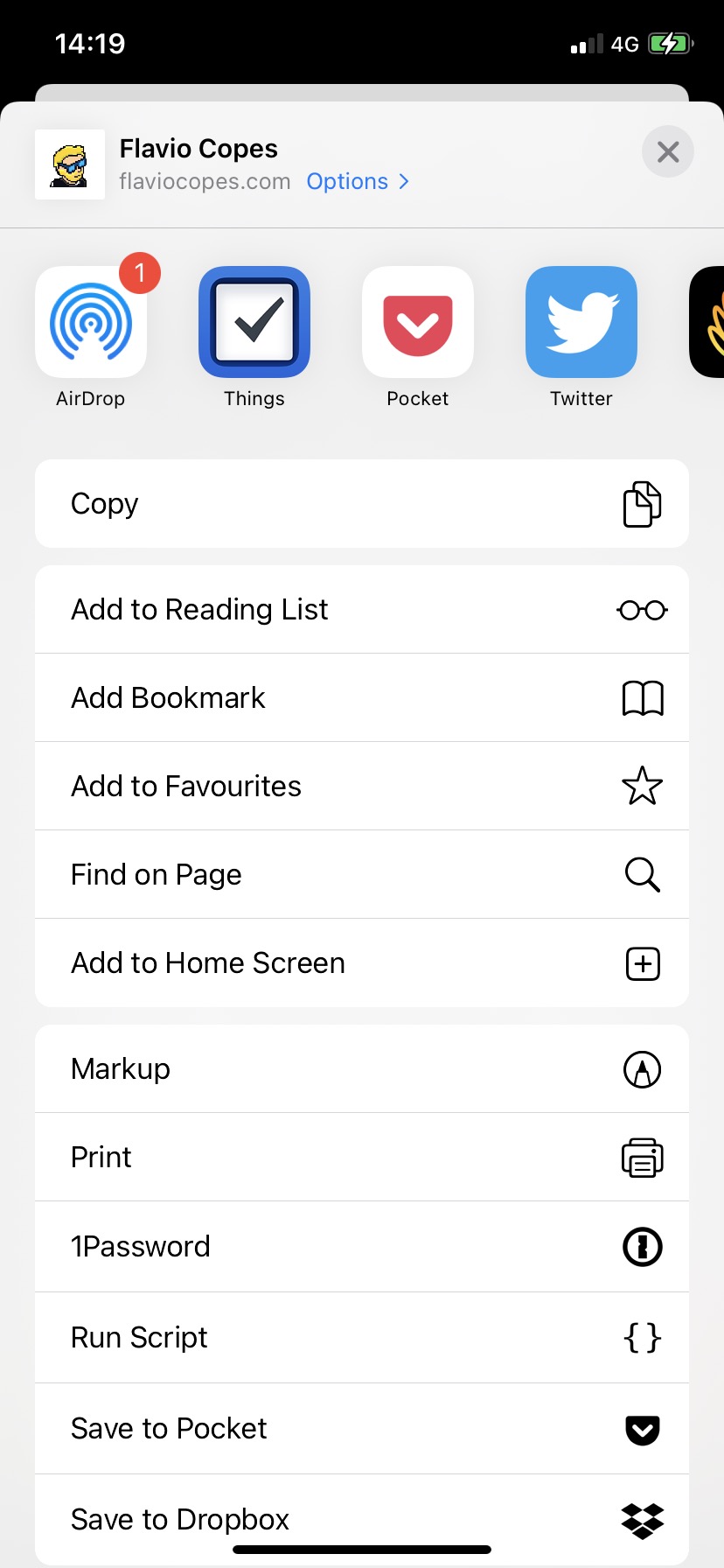Screen dimensions: 724x1568
Task: Copy the page link
Action: point(362,504)
